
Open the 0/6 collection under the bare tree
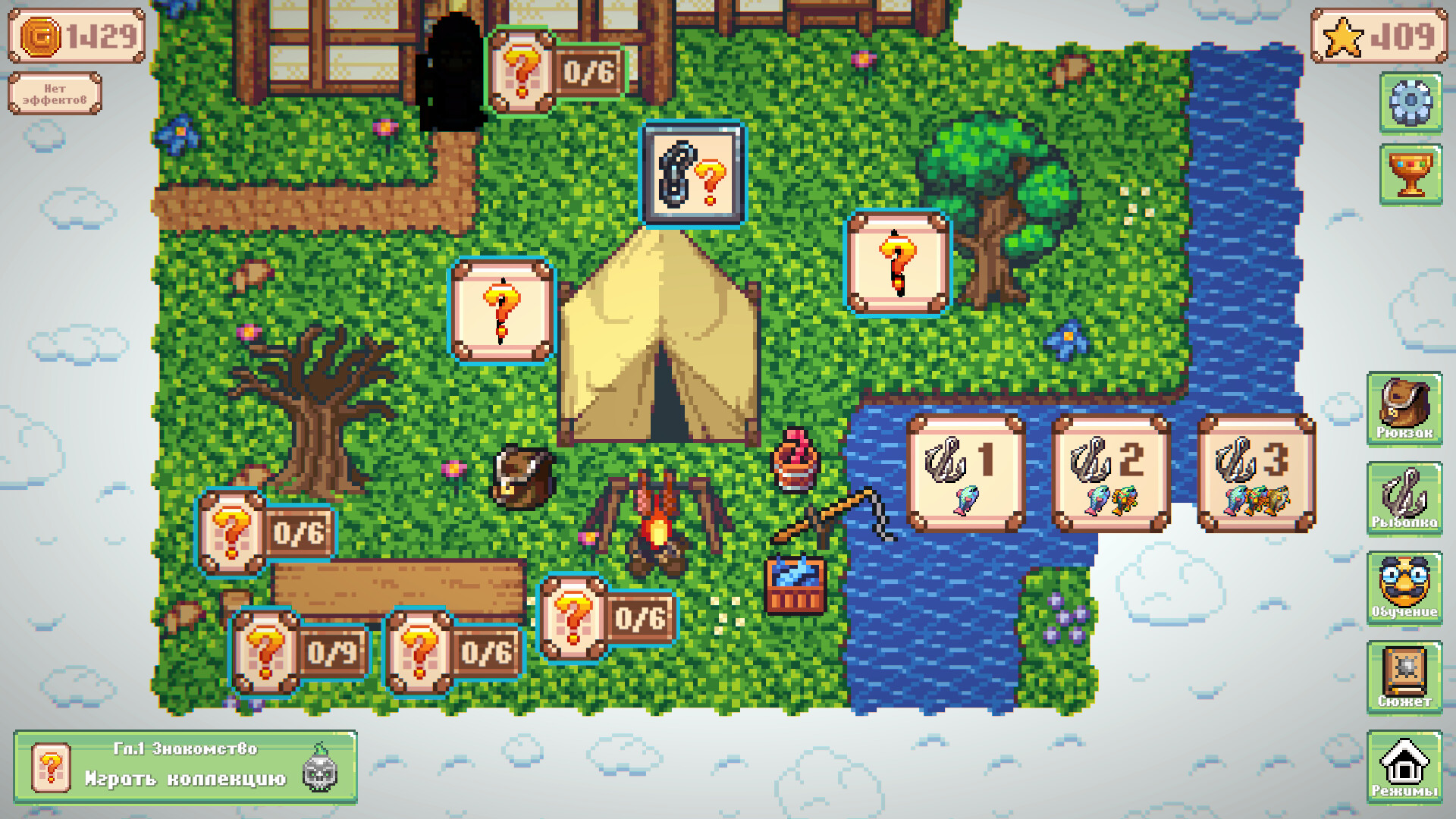[265, 532]
